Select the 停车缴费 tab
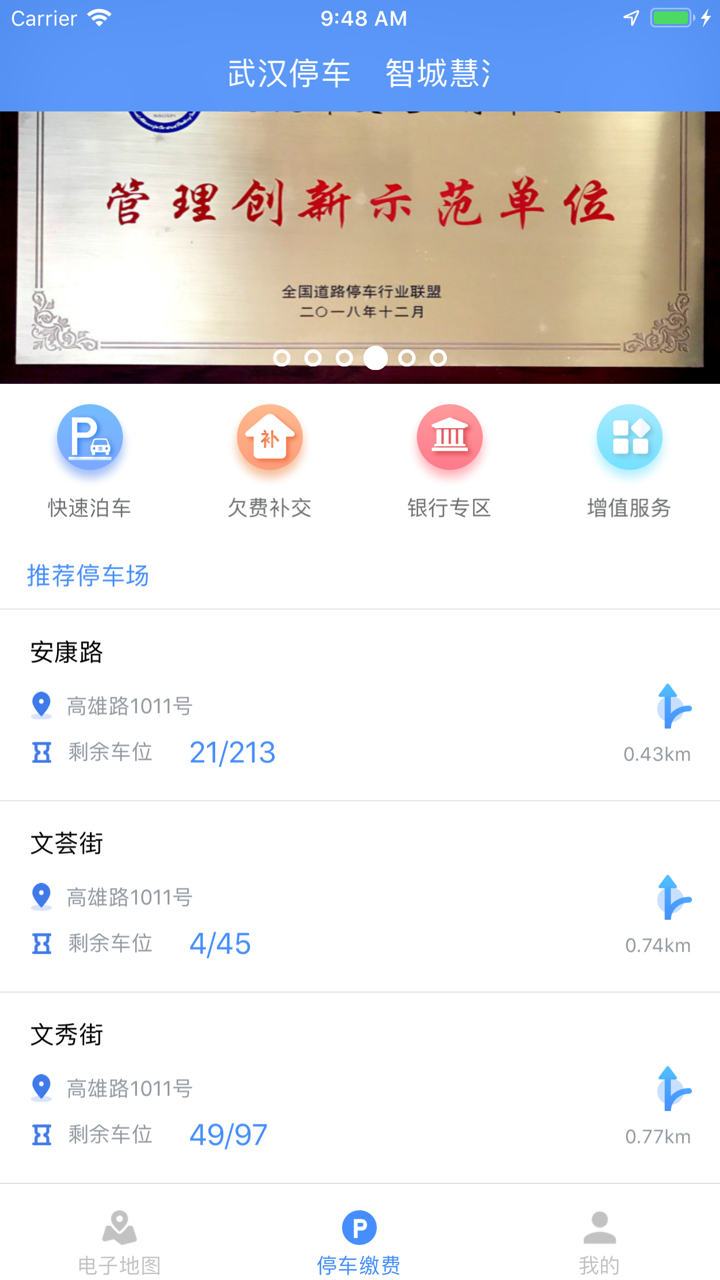This screenshot has height=1280, width=720. tap(359, 1240)
